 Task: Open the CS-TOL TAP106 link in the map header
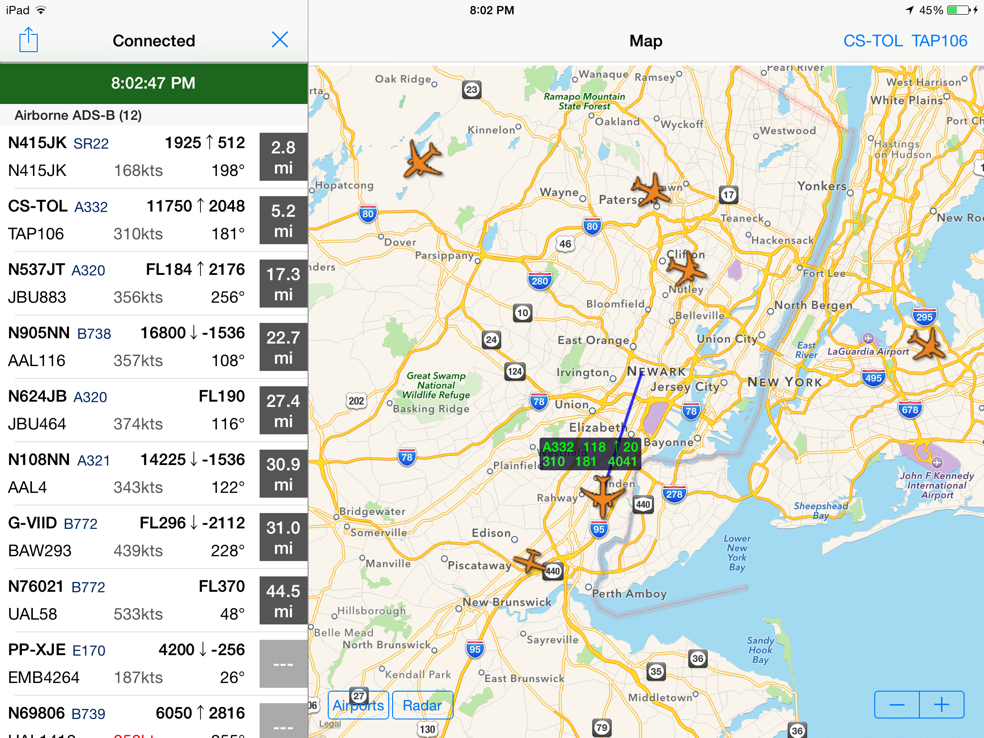(905, 41)
